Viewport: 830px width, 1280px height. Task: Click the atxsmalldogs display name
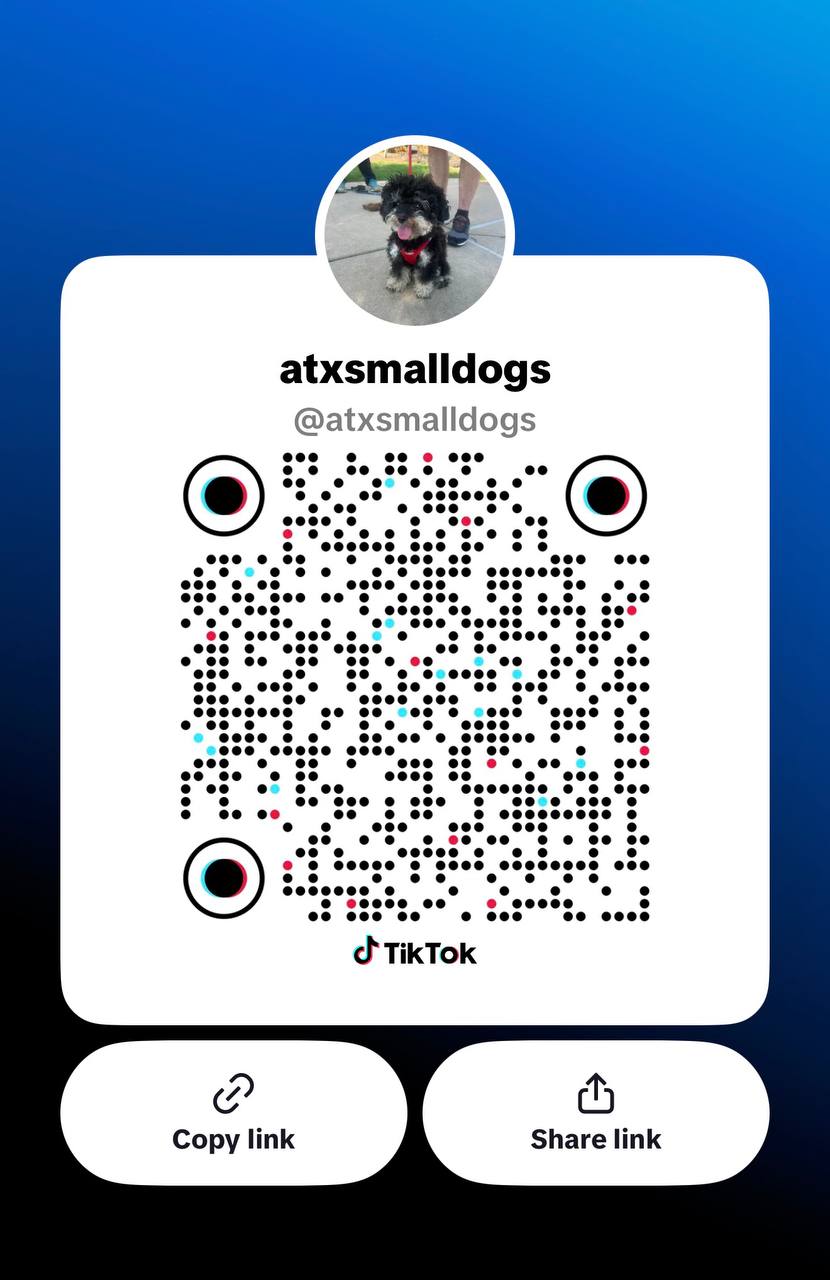pyautogui.click(x=414, y=368)
